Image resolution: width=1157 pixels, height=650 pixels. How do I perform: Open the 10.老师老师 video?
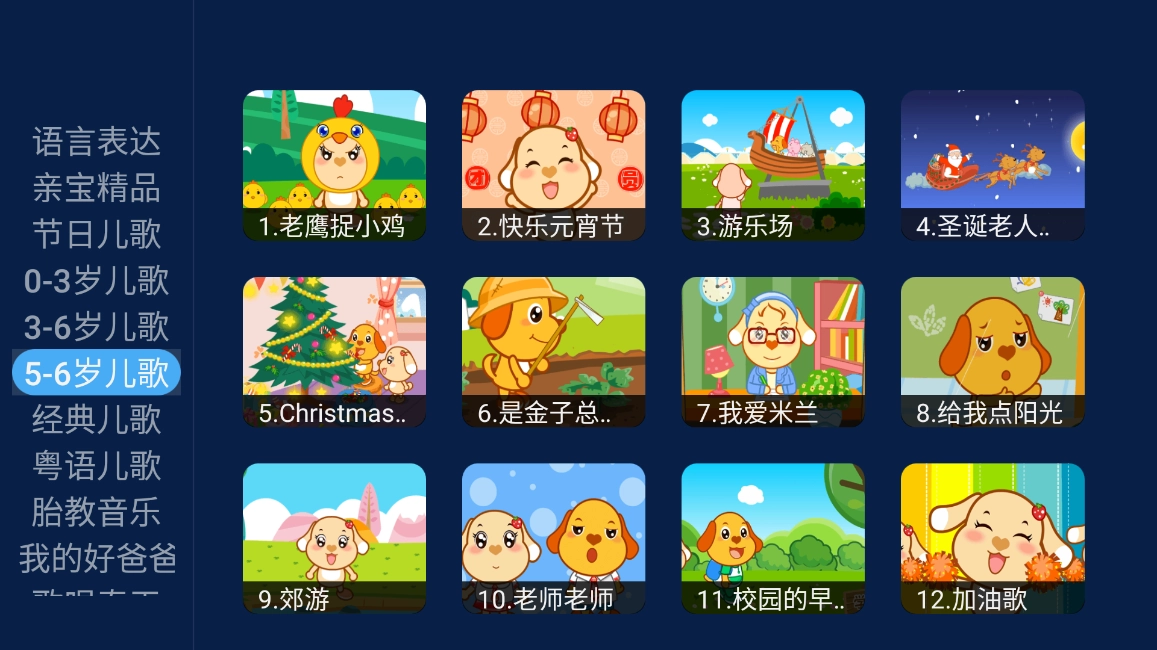(553, 538)
